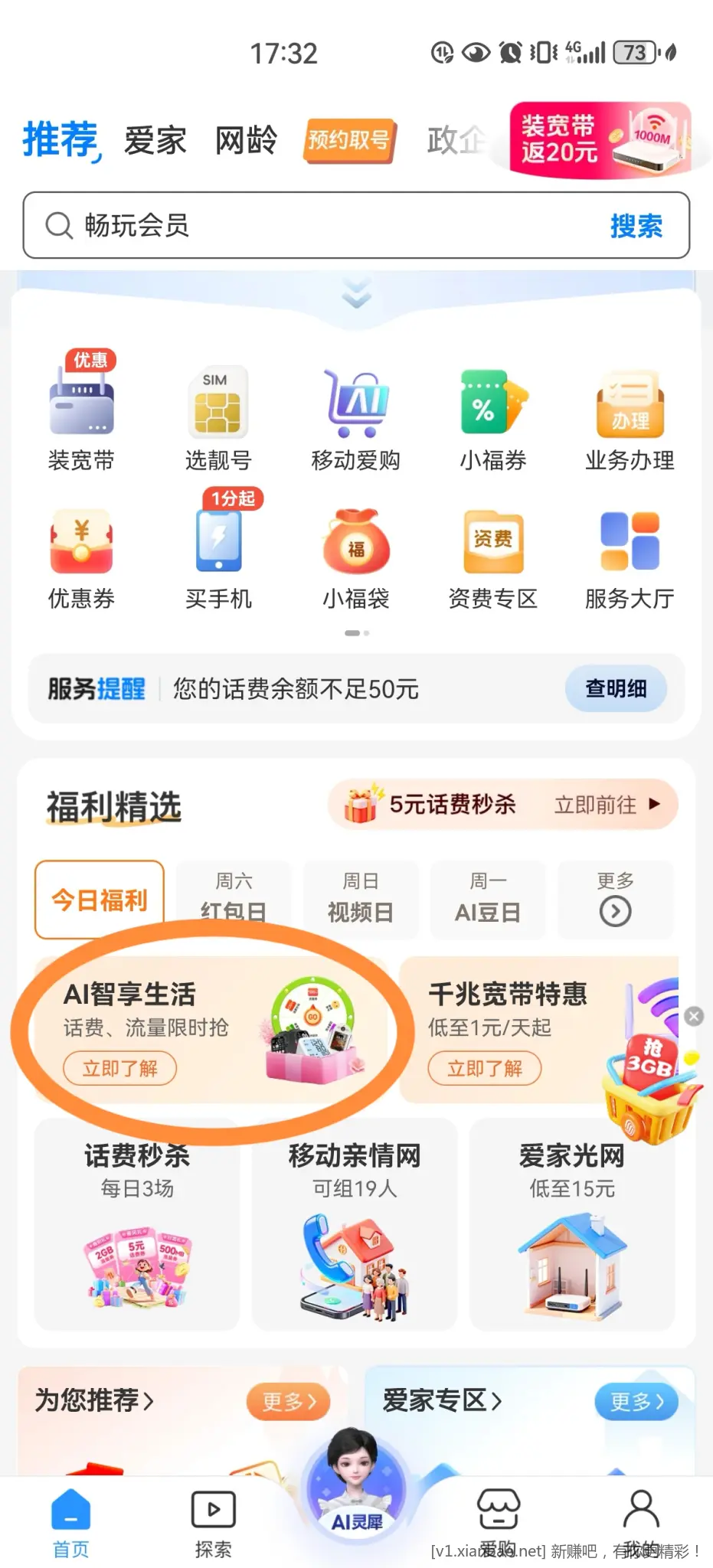Select the 今日福利 tab
The image size is (713, 1568).
tap(99, 900)
